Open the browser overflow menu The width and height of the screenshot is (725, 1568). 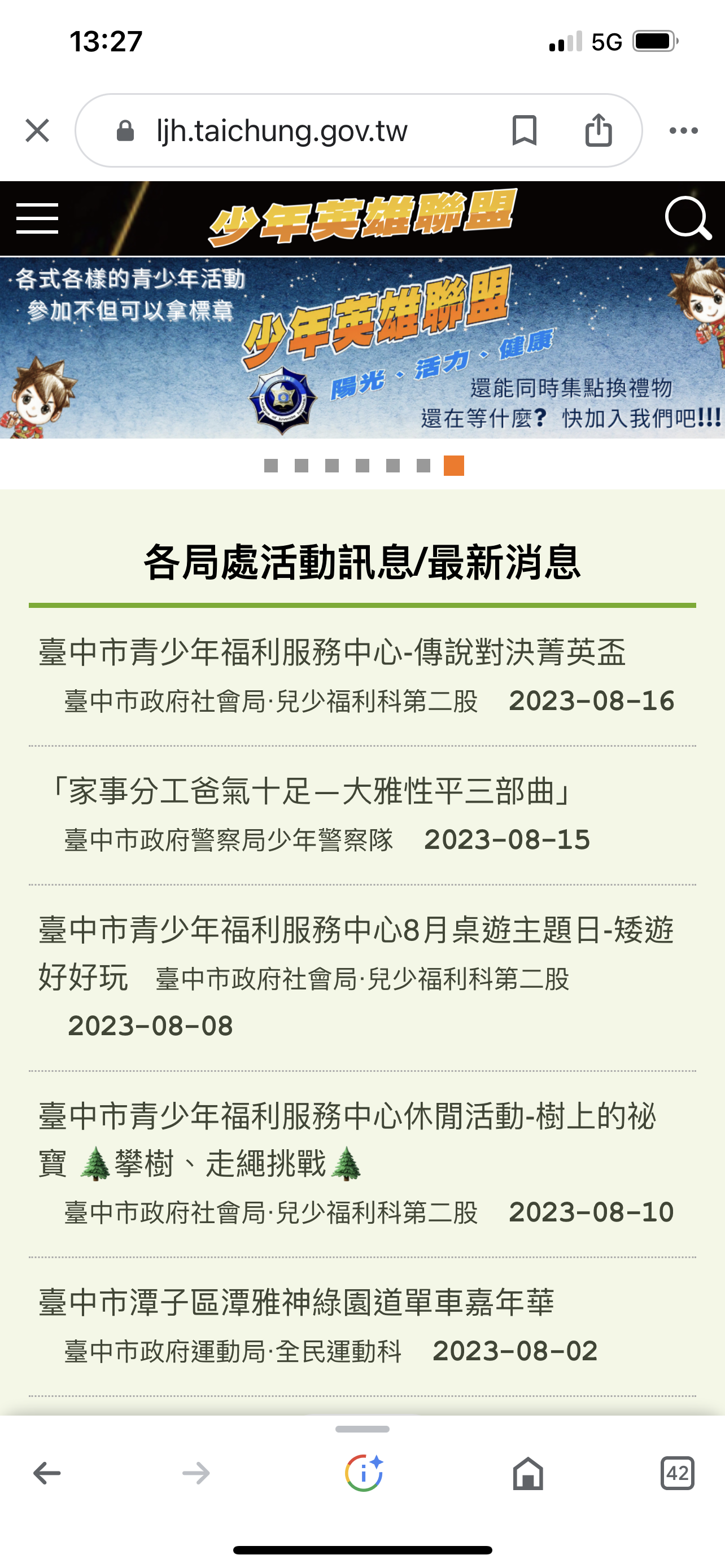(x=683, y=130)
